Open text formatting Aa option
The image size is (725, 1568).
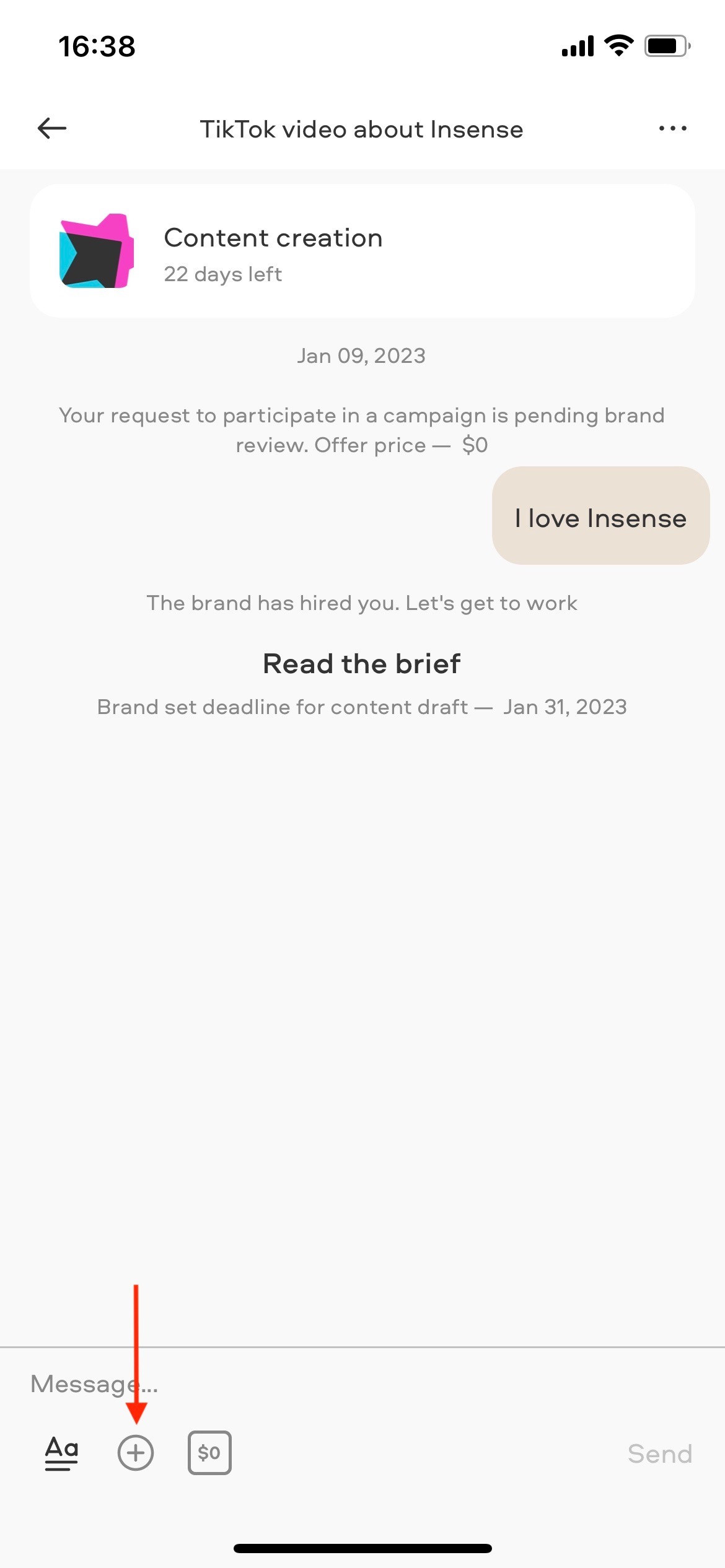pos(61,1453)
